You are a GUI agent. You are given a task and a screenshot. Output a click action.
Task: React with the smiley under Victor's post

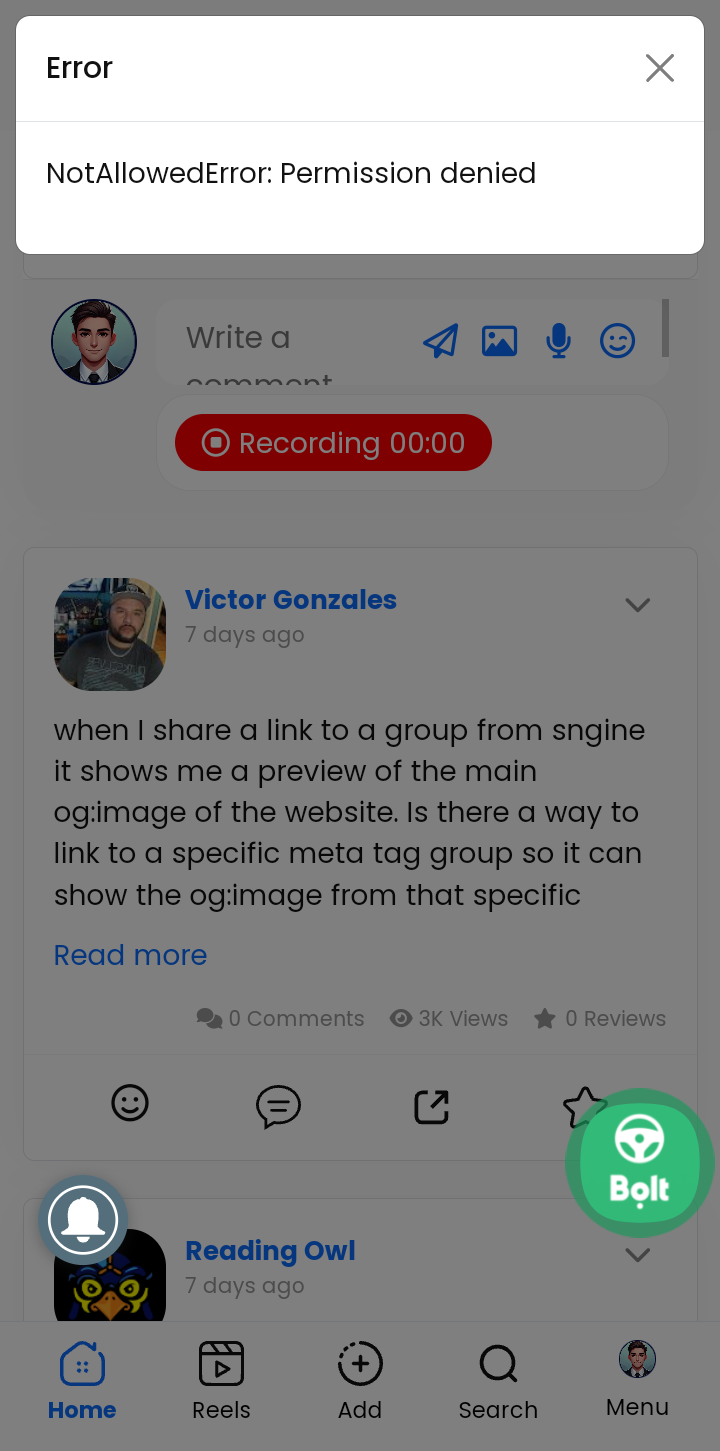click(130, 1104)
